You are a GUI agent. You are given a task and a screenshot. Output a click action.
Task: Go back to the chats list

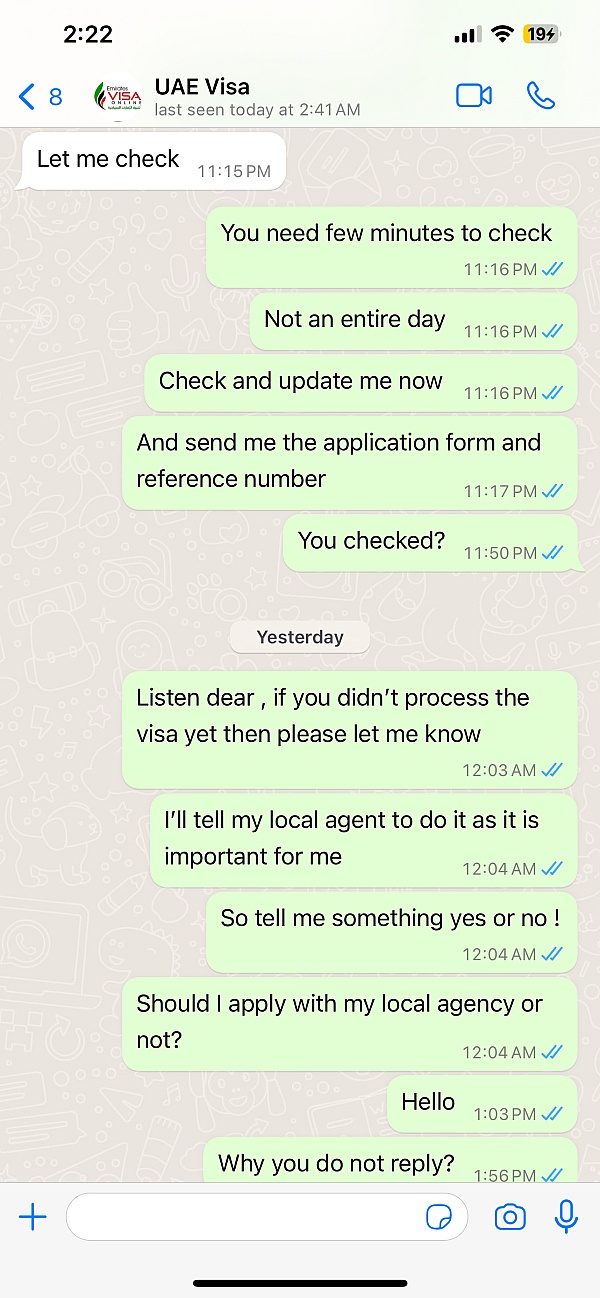pyautogui.click(x=38, y=96)
